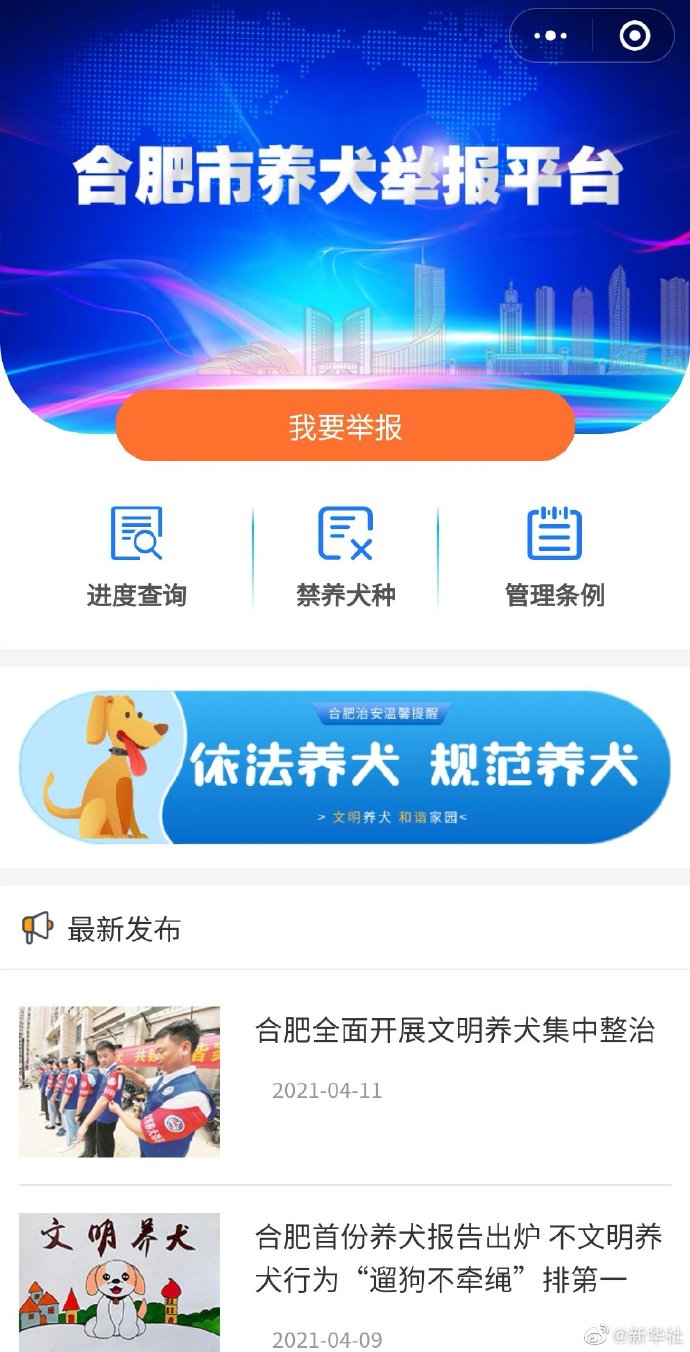Tap the 我要举报 button
Viewport: 690px width, 1352px height.
click(x=345, y=427)
